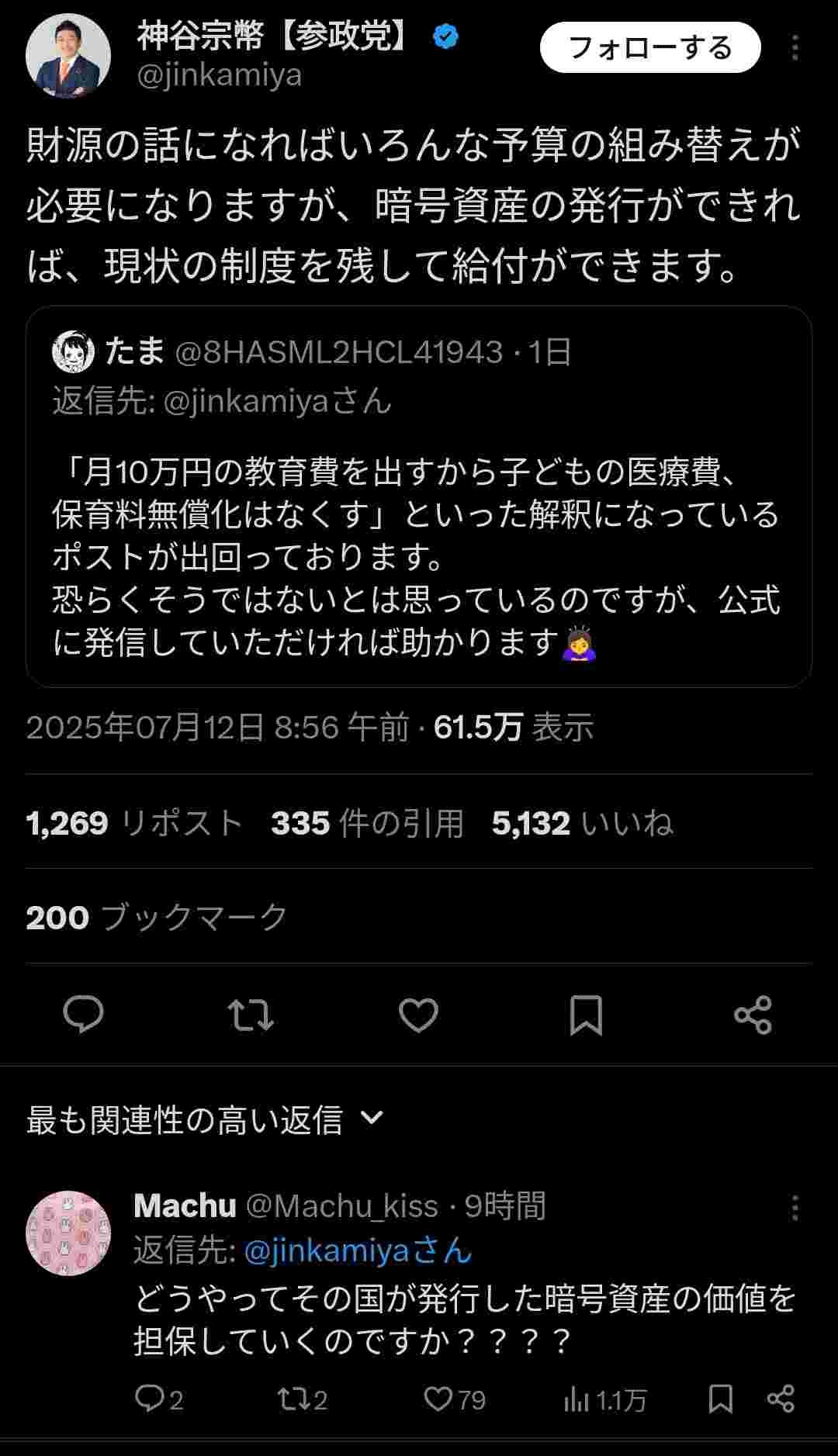The image size is (838, 1456).
Task: Repost the main post
Action: [251, 1015]
